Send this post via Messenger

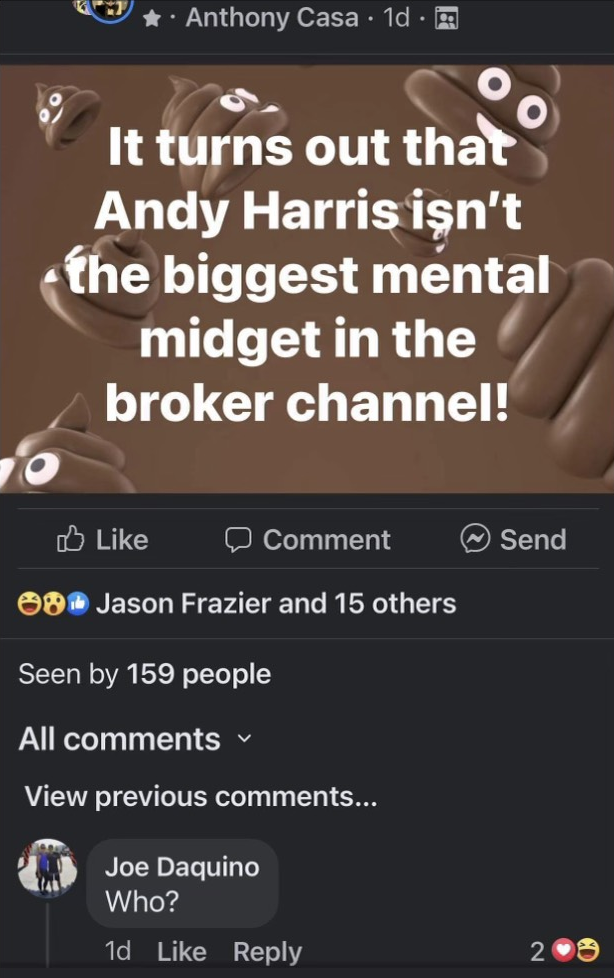tap(513, 540)
